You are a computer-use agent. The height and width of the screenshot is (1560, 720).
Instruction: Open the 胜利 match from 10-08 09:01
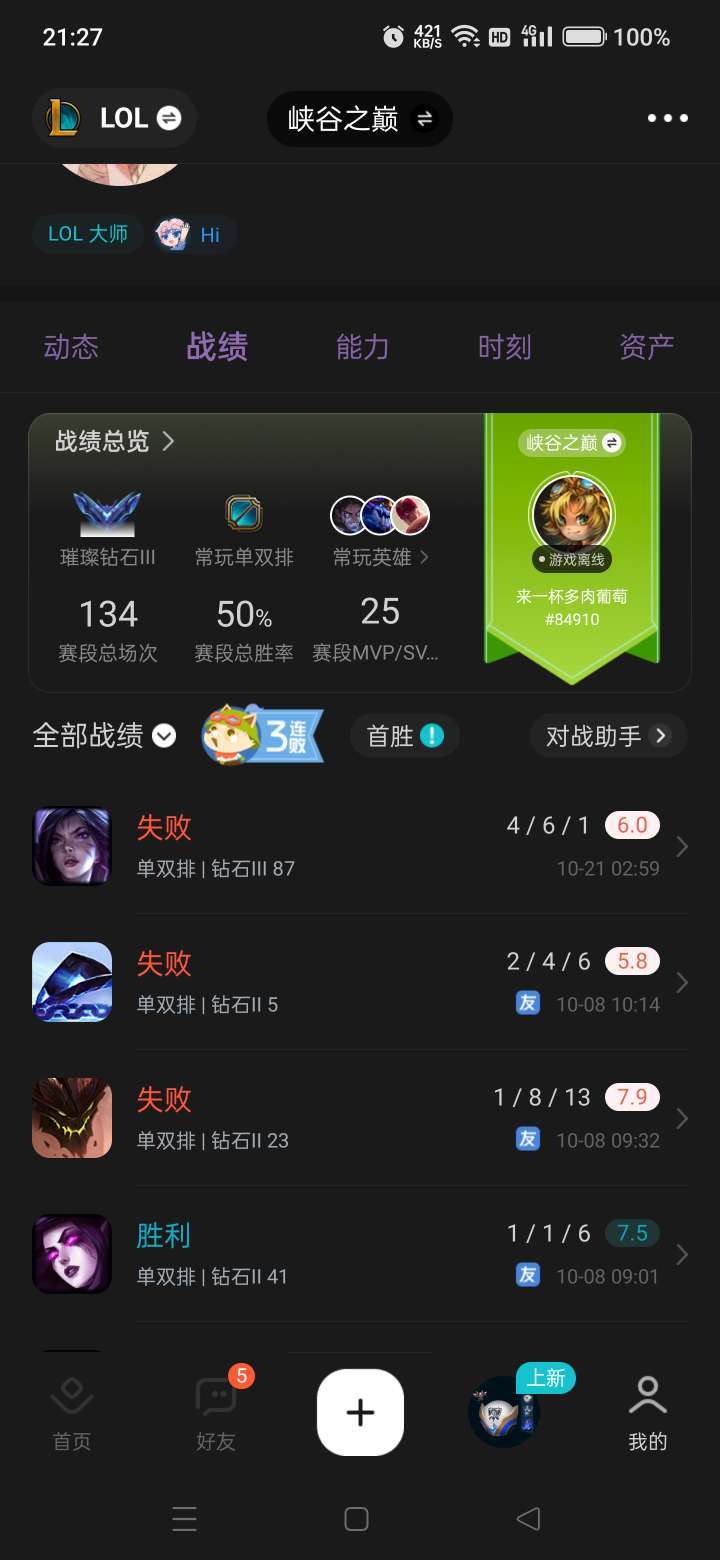point(360,1254)
